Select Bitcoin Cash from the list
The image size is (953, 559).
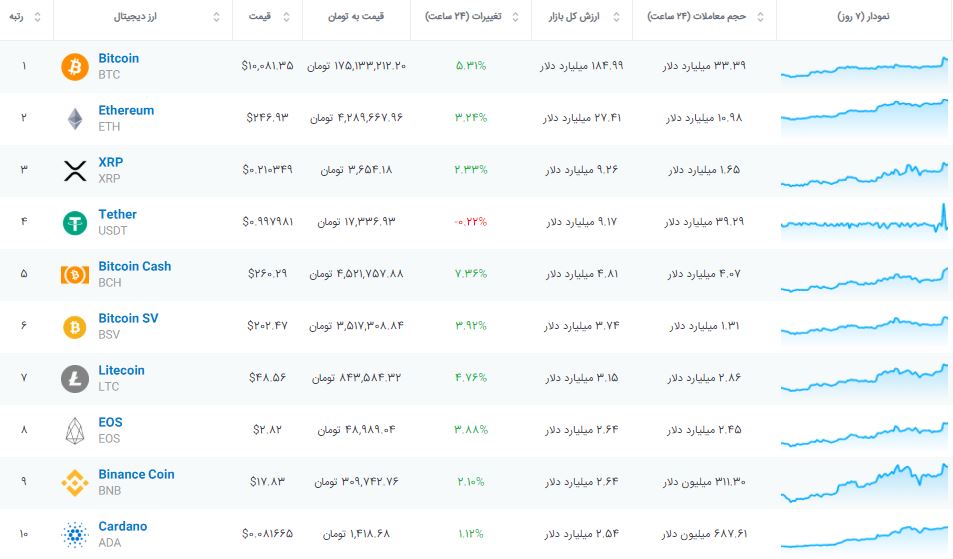134,266
